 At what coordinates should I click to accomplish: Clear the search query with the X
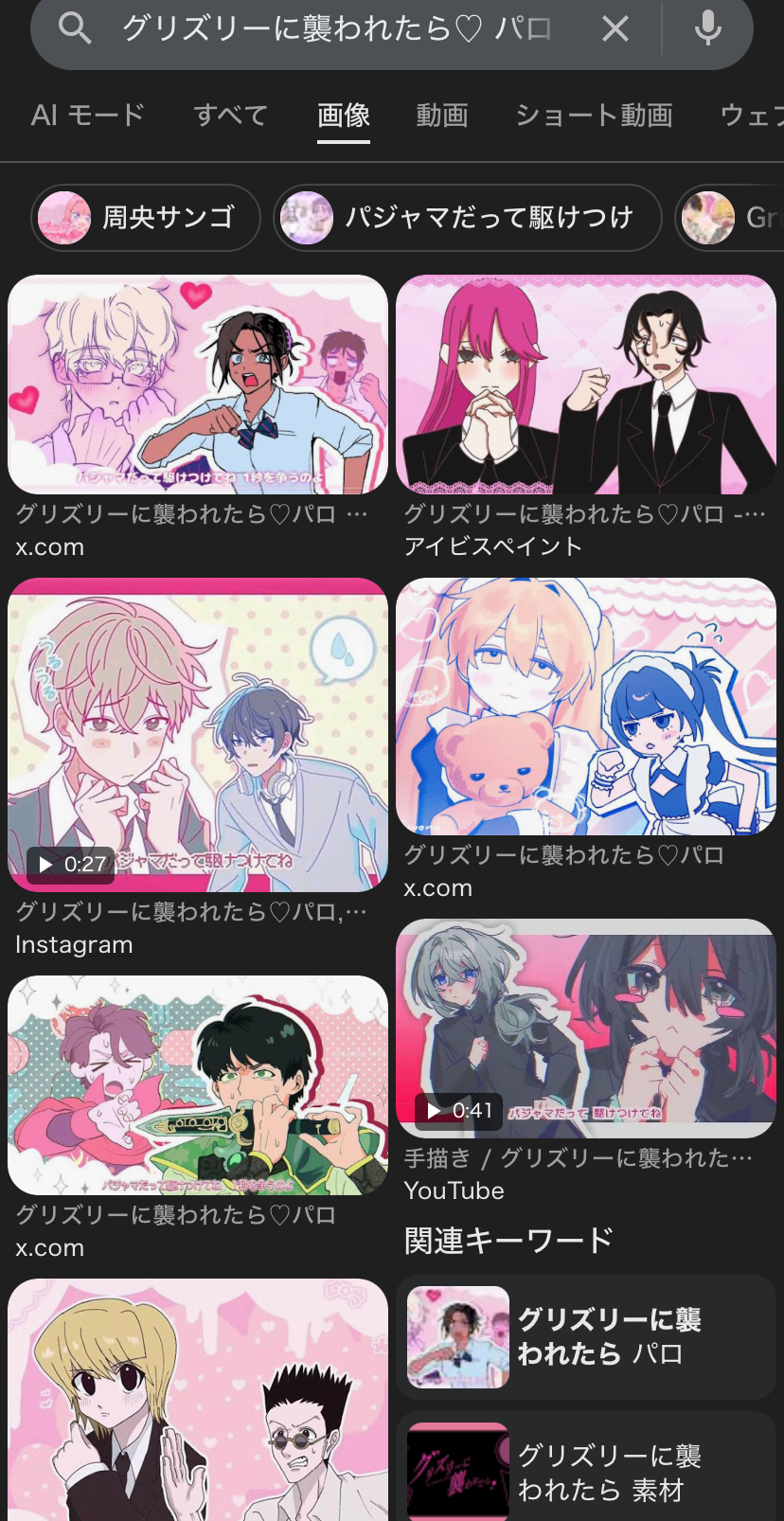tap(615, 28)
